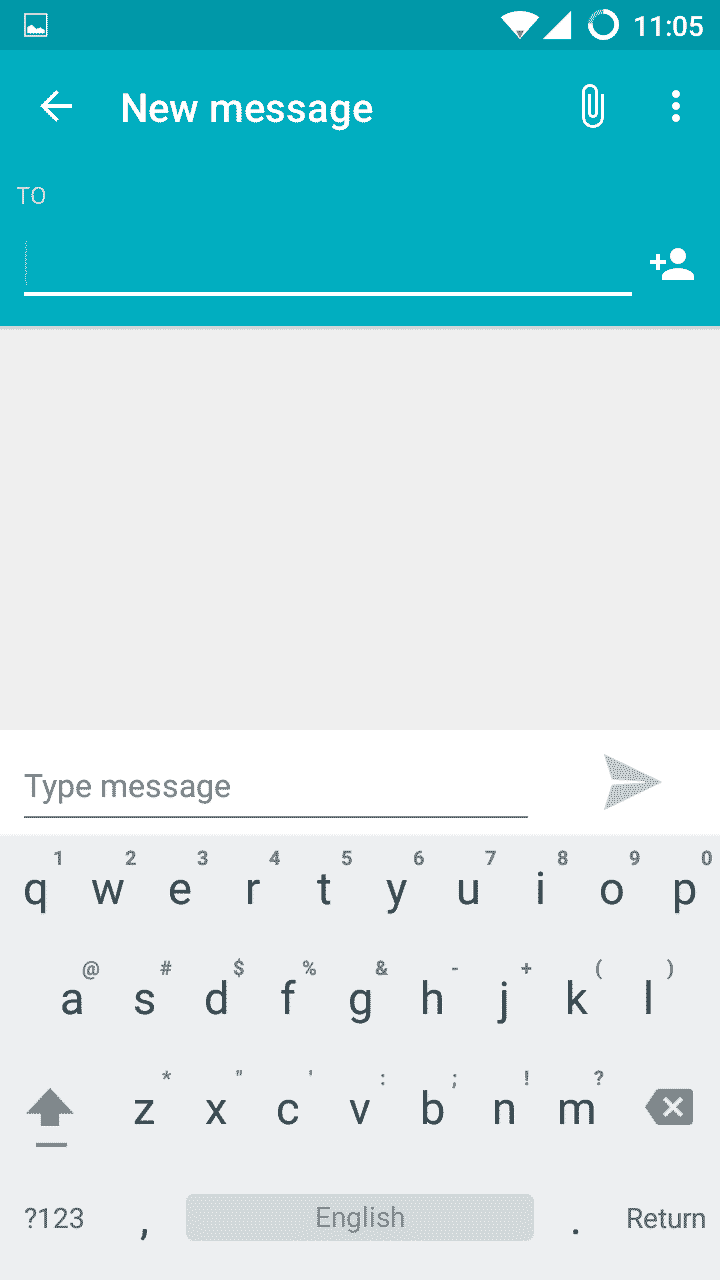The height and width of the screenshot is (1280, 720).
Task: Hit the backspace key
Action: 669,1108
